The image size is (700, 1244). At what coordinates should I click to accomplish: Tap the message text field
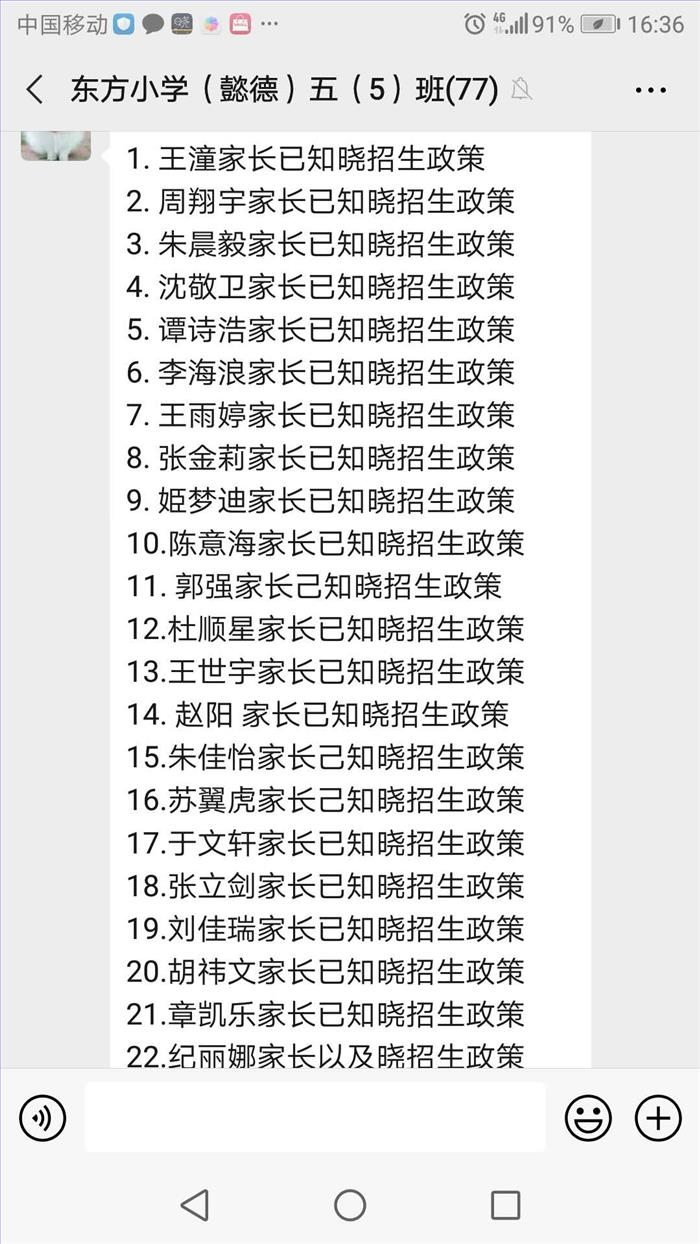315,1117
